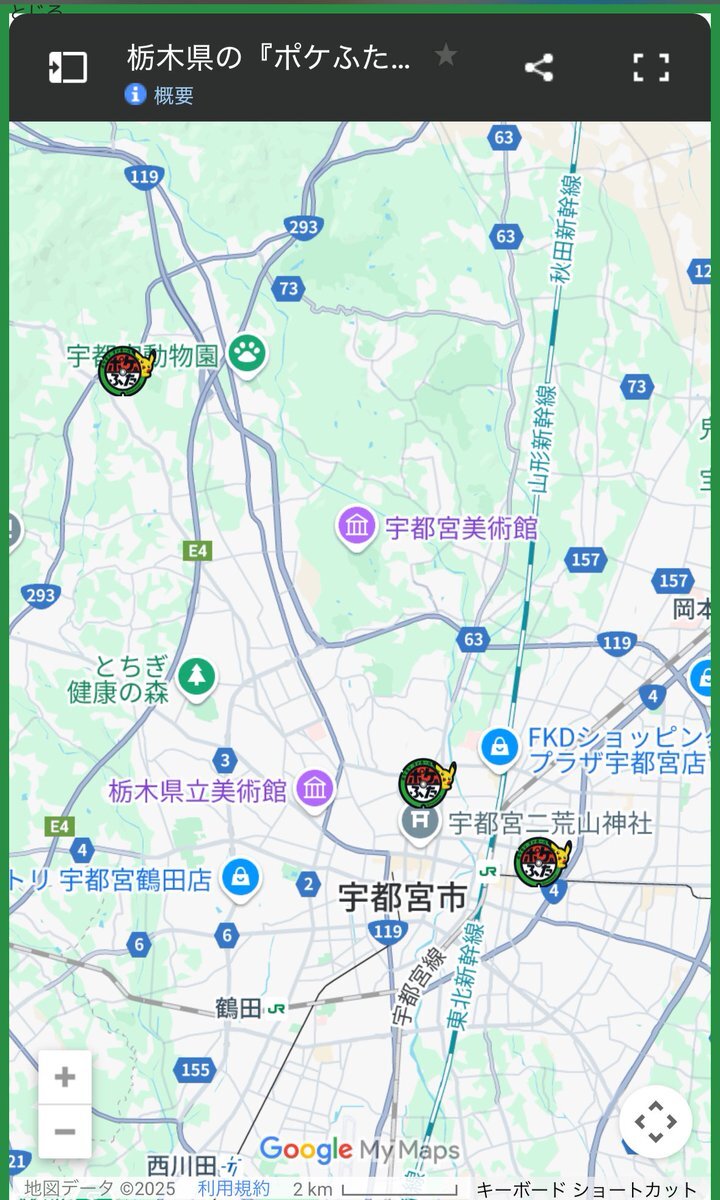Open キーボード ショートカット keyboard shortcuts
This screenshot has width=720, height=1200.
point(587,1189)
